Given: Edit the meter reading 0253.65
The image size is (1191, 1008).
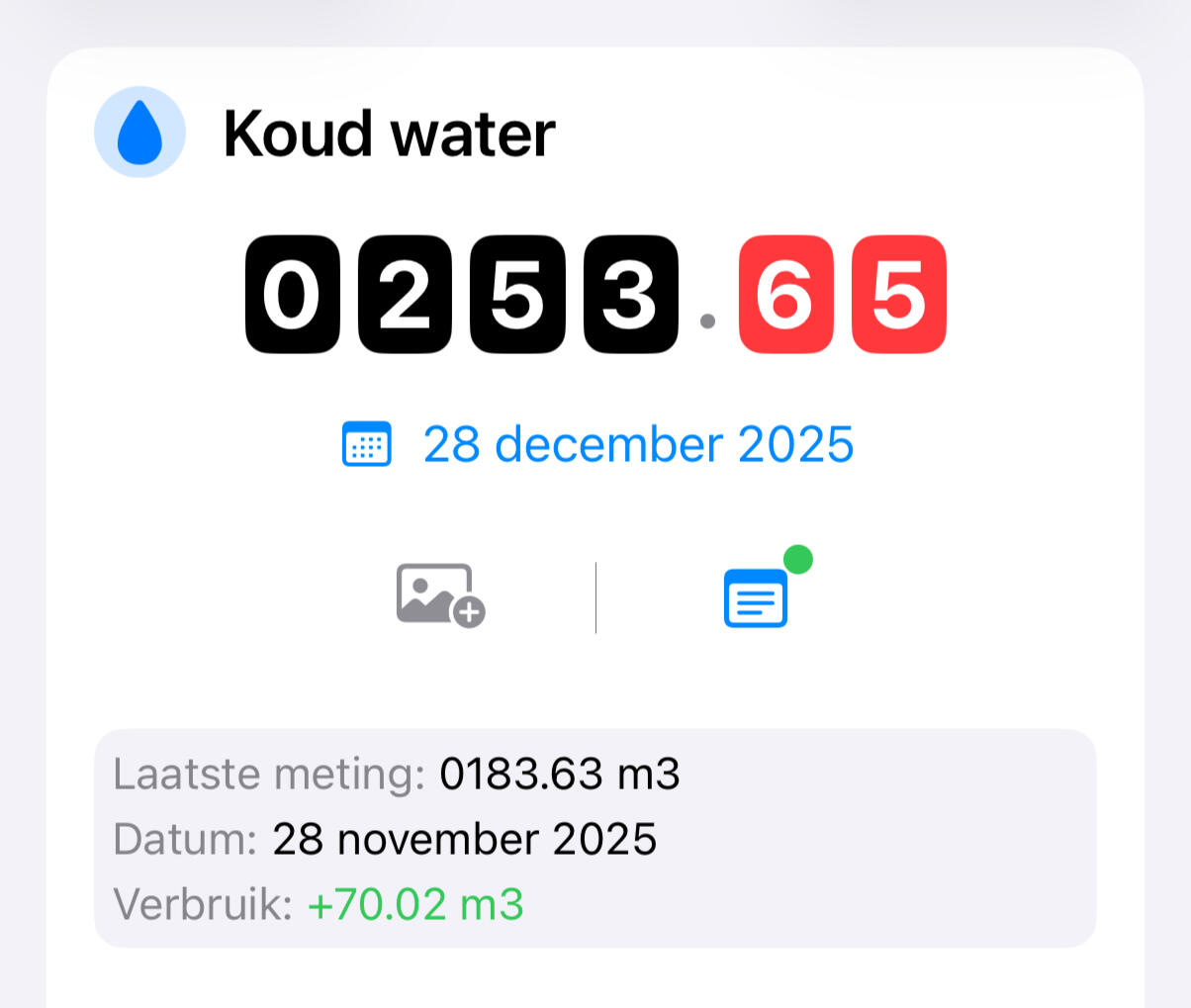Looking at the screenshot, I should point(595,295).
